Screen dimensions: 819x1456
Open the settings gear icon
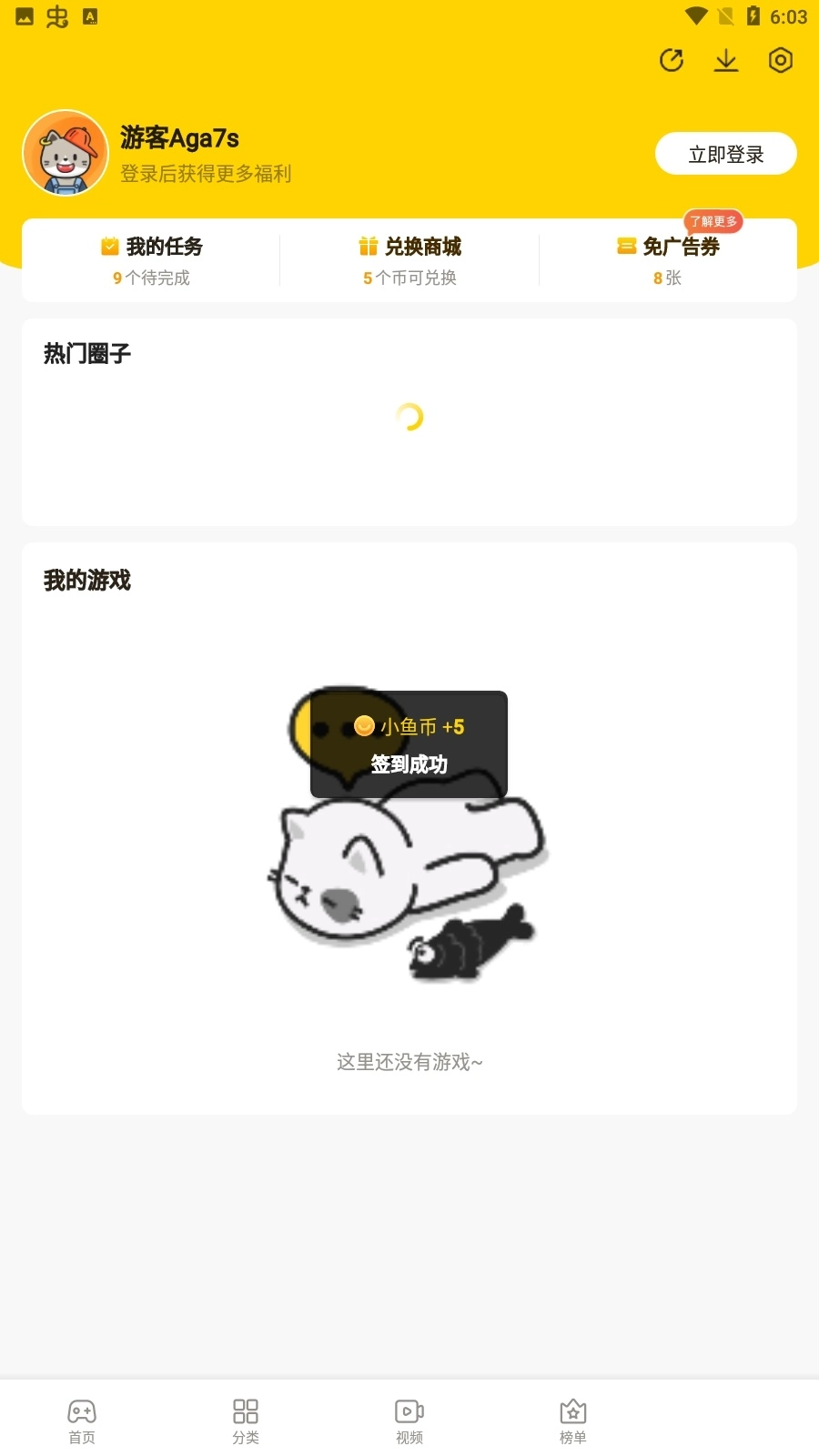point(780,60)
